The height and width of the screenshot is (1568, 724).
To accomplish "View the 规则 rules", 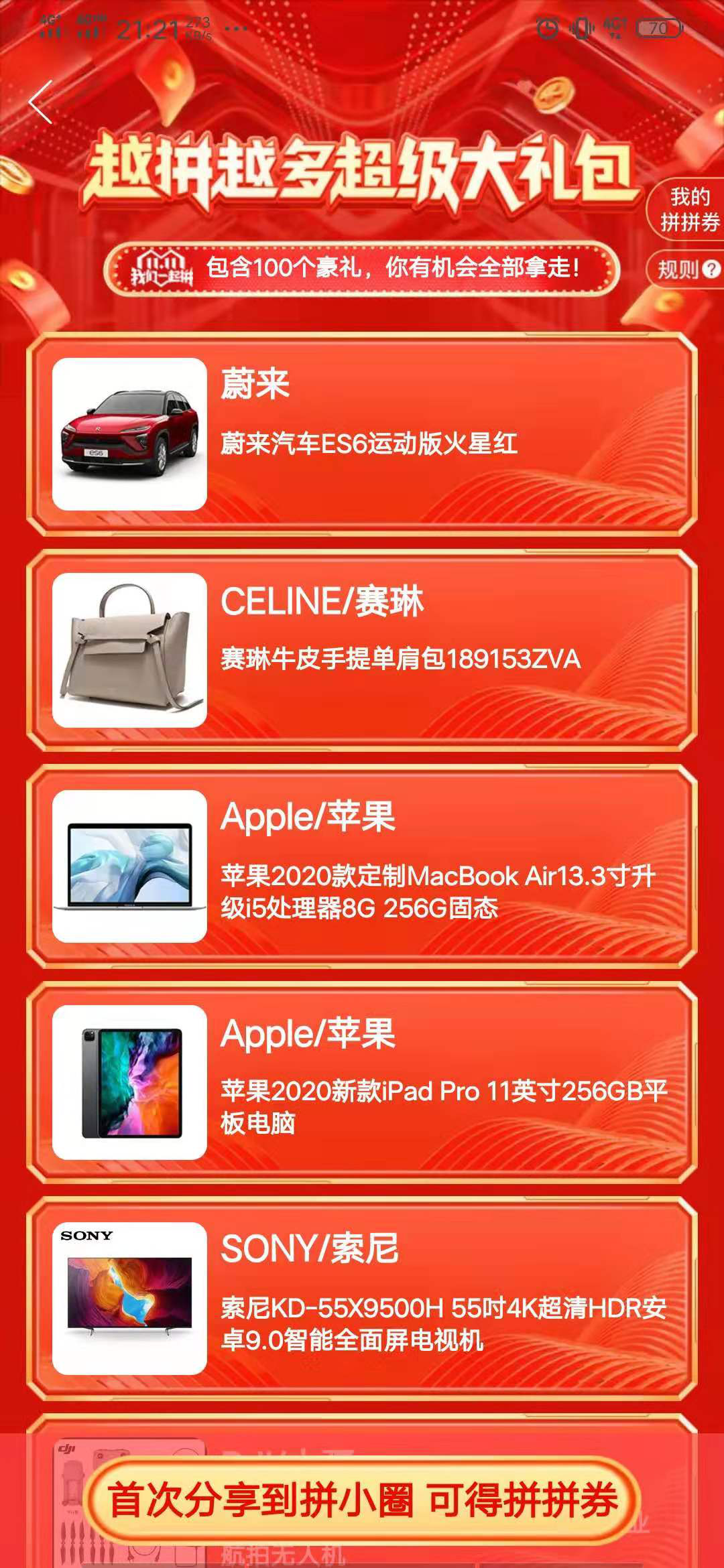I will (687, 269).
